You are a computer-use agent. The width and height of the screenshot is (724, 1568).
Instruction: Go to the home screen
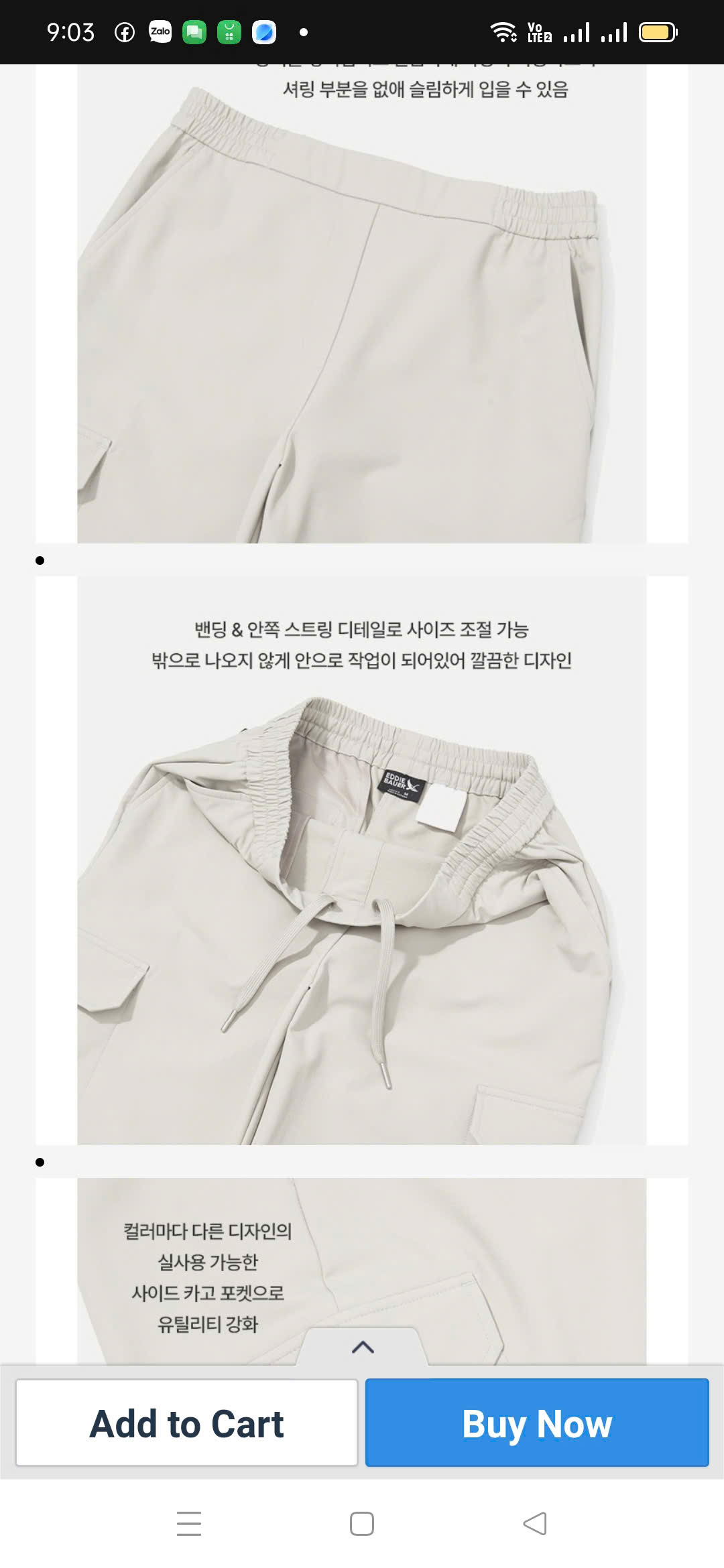coord(362,1523)
